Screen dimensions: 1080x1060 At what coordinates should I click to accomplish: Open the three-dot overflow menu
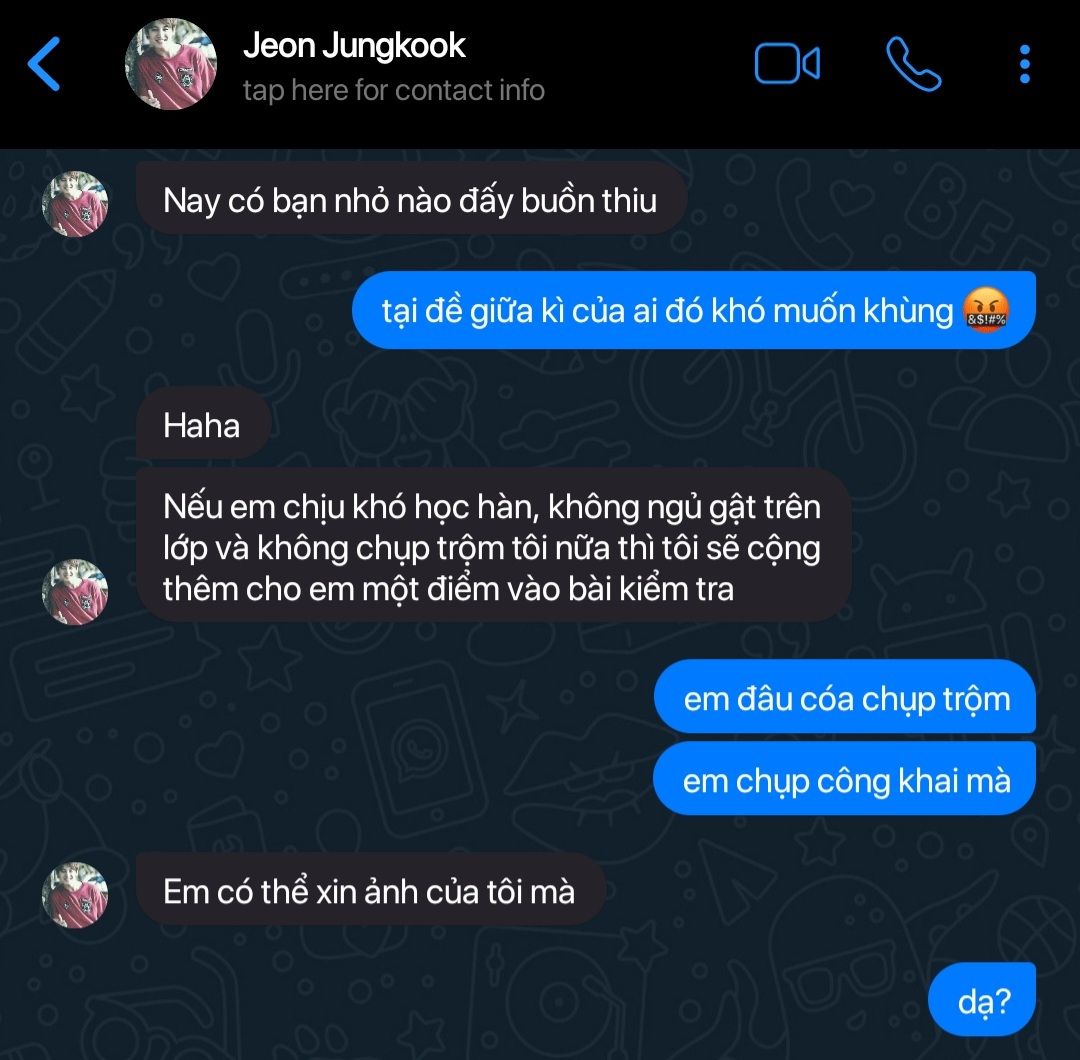tap(1024, 65)
